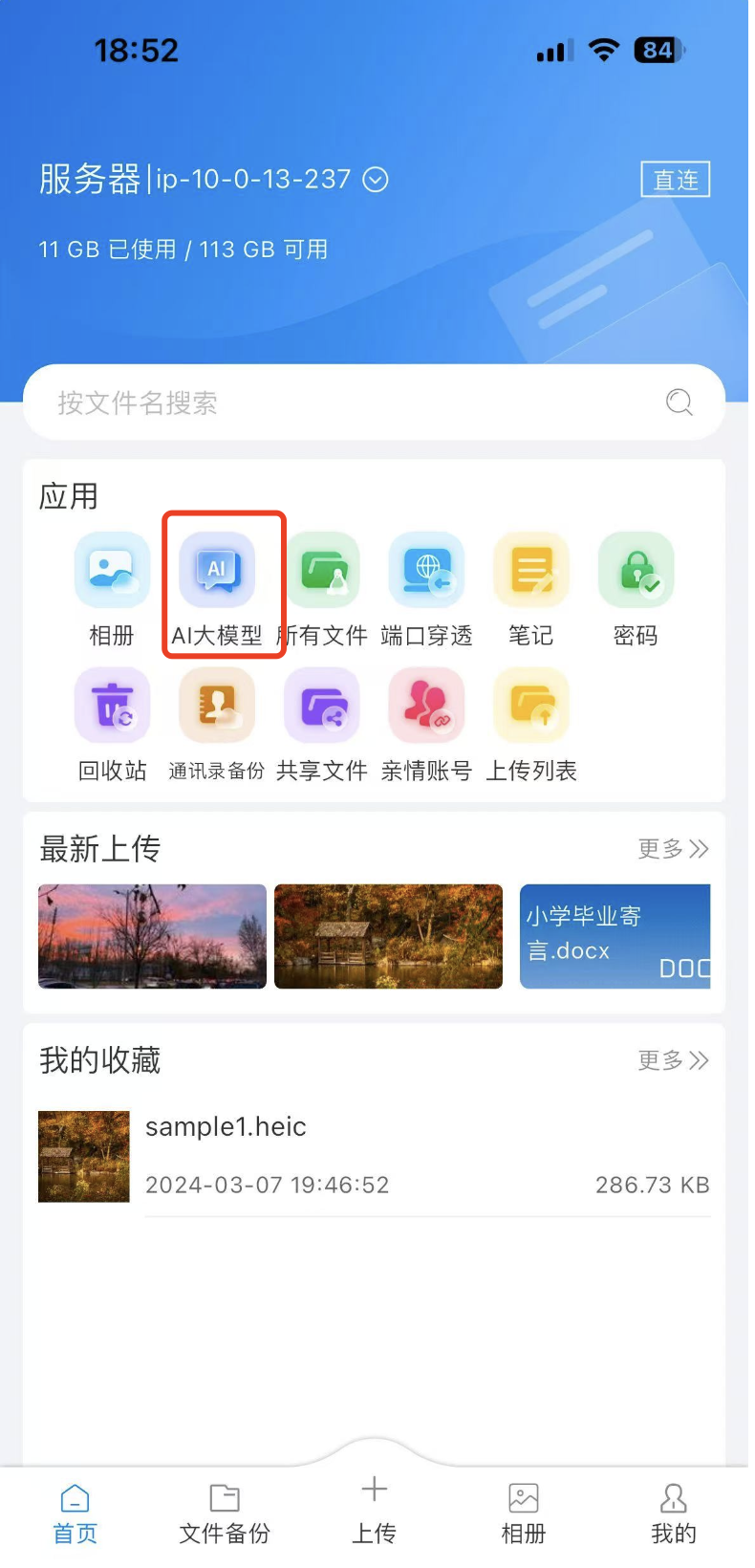Open the 小学毕业寄言.docx document tile

[615, 936]
